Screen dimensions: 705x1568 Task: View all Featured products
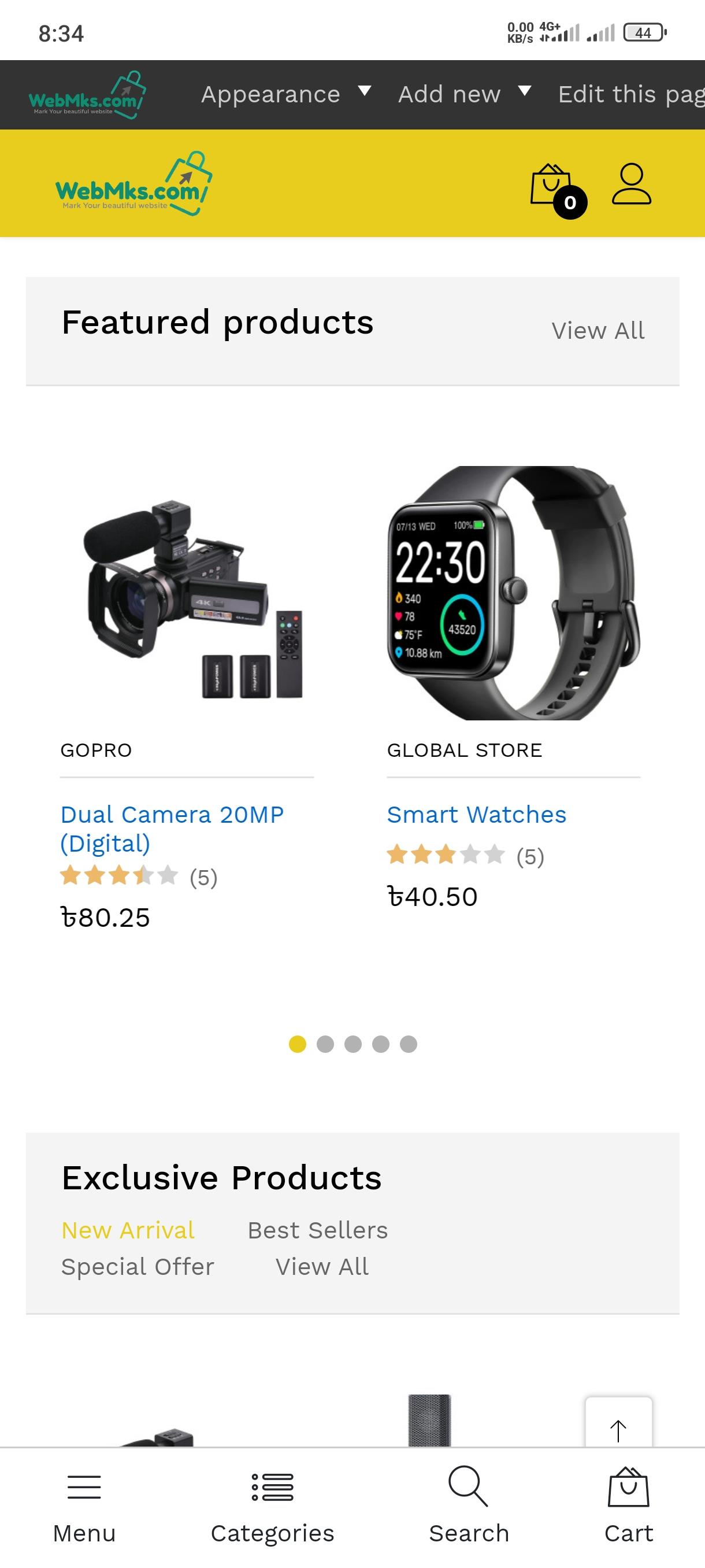coord(598,331)
